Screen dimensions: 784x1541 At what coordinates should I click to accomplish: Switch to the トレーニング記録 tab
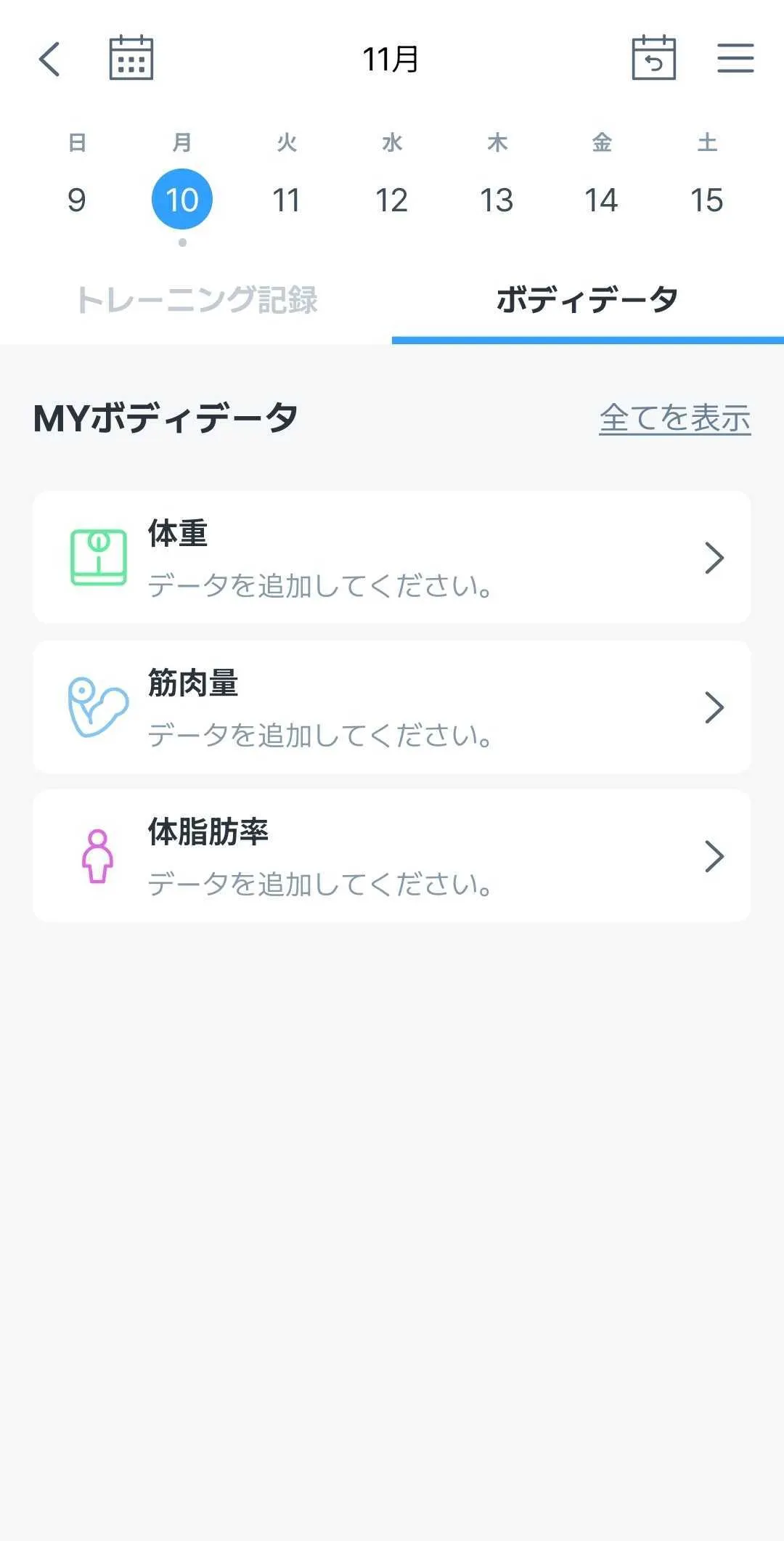click(x=196, y=300)
